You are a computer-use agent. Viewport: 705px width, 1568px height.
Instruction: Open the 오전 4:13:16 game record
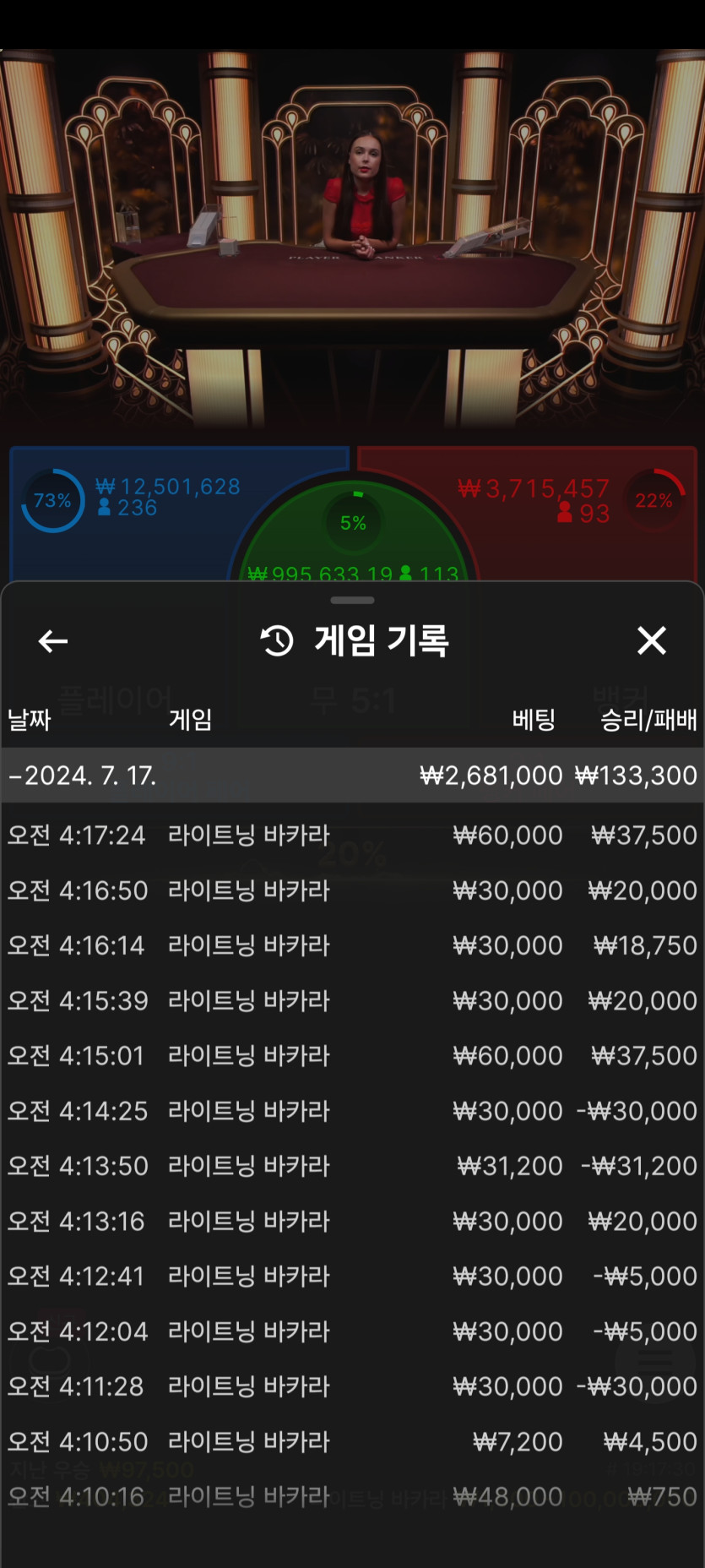coord(352,1221)
